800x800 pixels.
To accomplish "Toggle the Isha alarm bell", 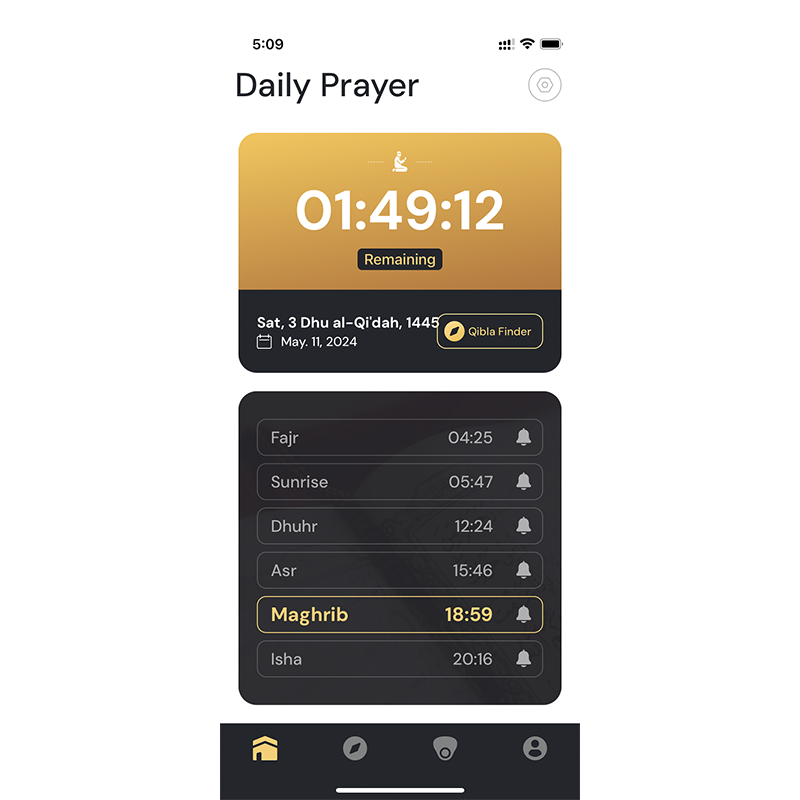I will pyautogui.click(x=523, y=659).
